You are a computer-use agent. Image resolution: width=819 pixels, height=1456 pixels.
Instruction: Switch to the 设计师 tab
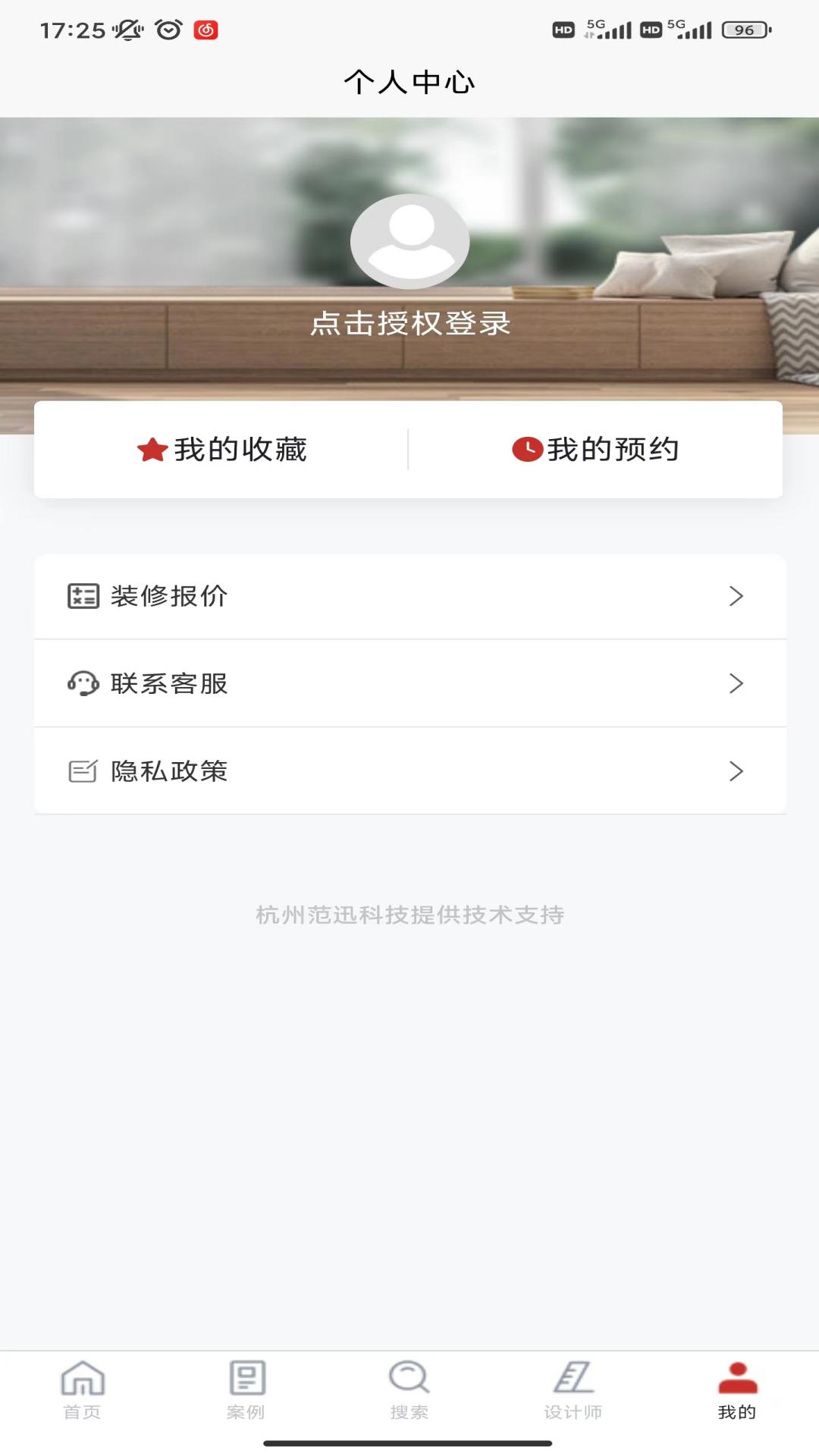tap(573, 1395)
